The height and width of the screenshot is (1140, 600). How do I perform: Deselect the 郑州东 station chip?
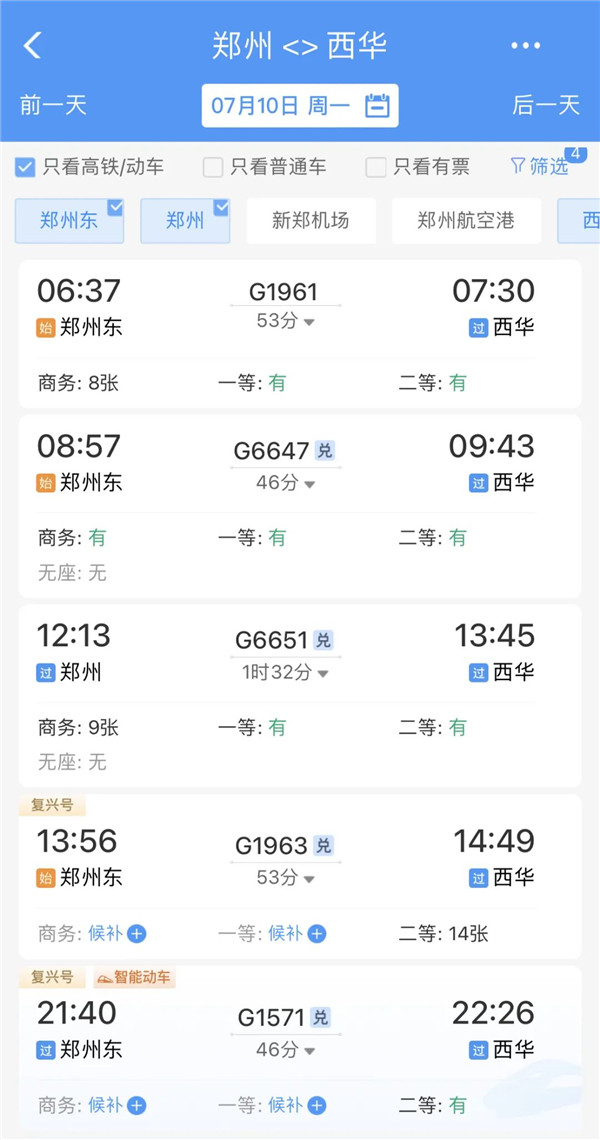click(70, 221)
